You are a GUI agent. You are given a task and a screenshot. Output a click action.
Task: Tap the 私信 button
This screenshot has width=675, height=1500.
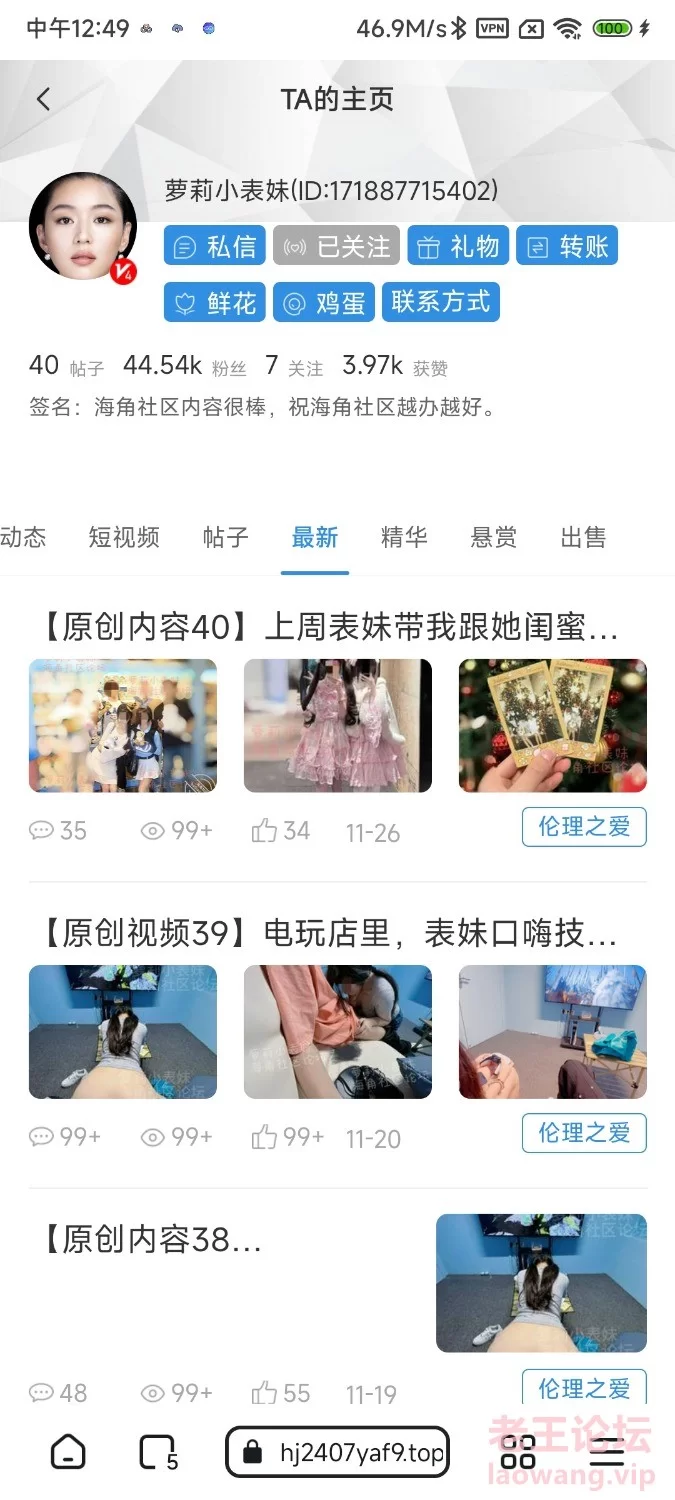[x=215, y=246]
